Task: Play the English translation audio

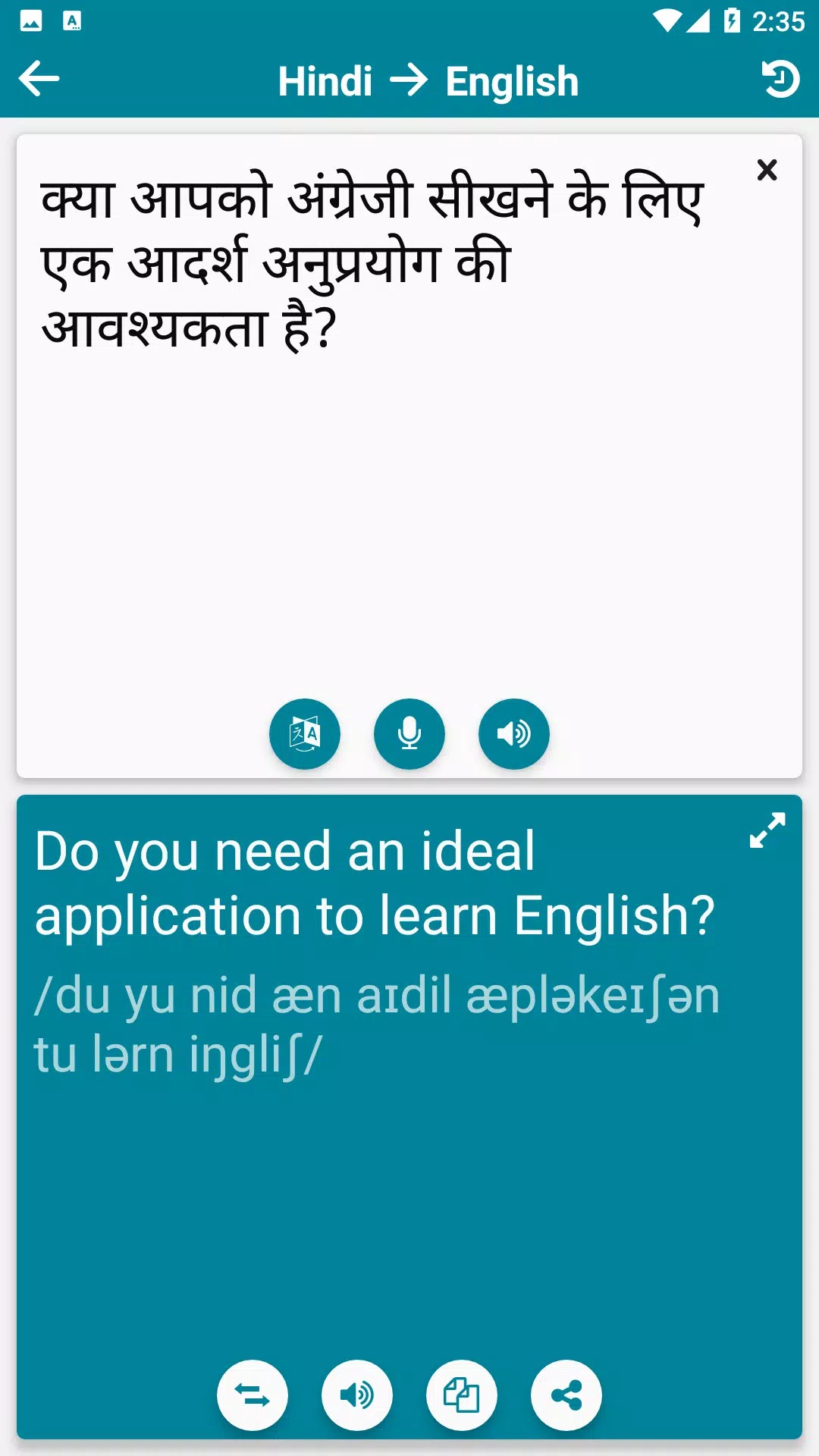Action: (x=357, y=1395)
